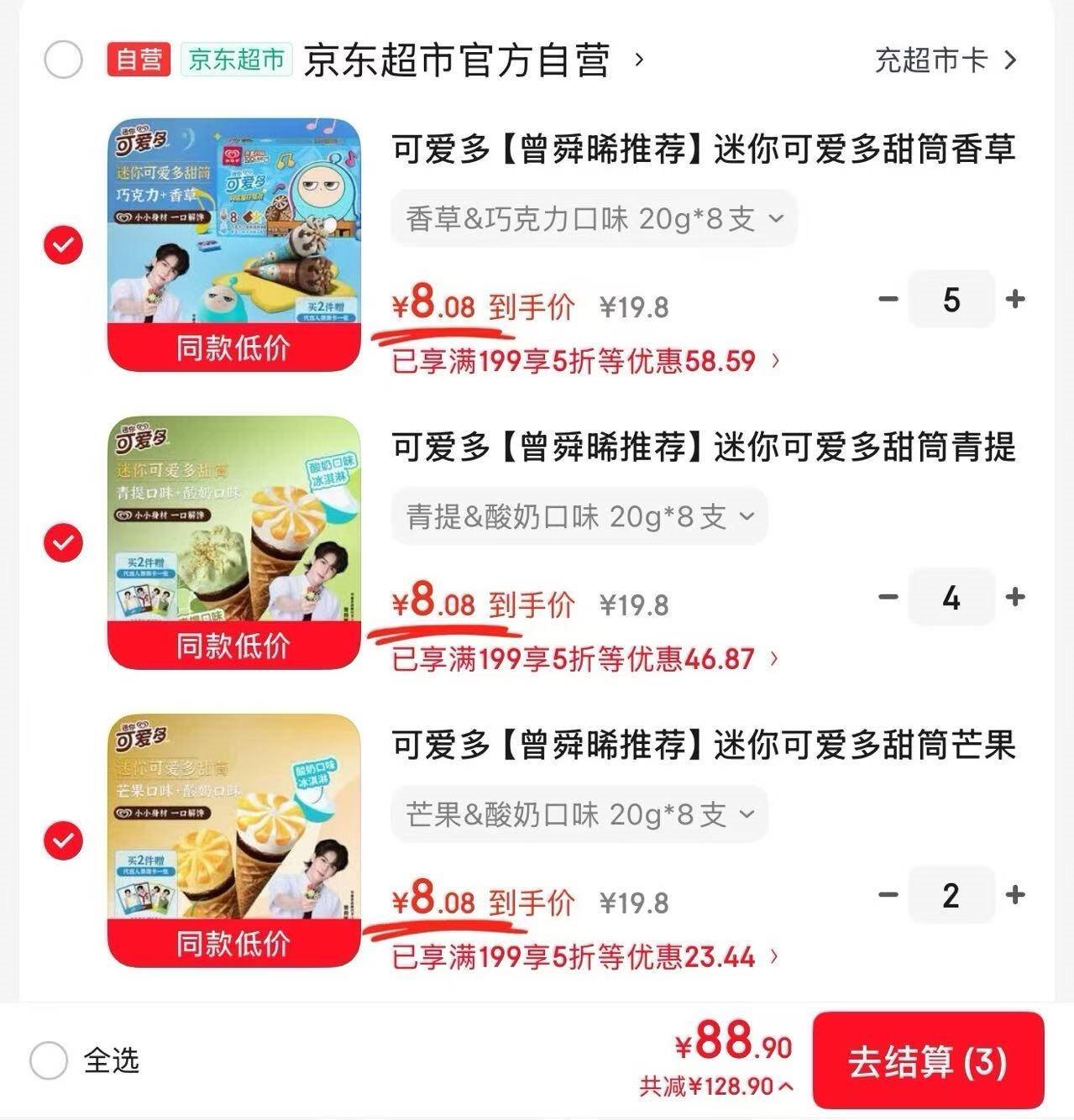The image size is (1074, 1120).
Task: Select all items from 京东超市官方自营 store
Action: [x=63, y=60]
